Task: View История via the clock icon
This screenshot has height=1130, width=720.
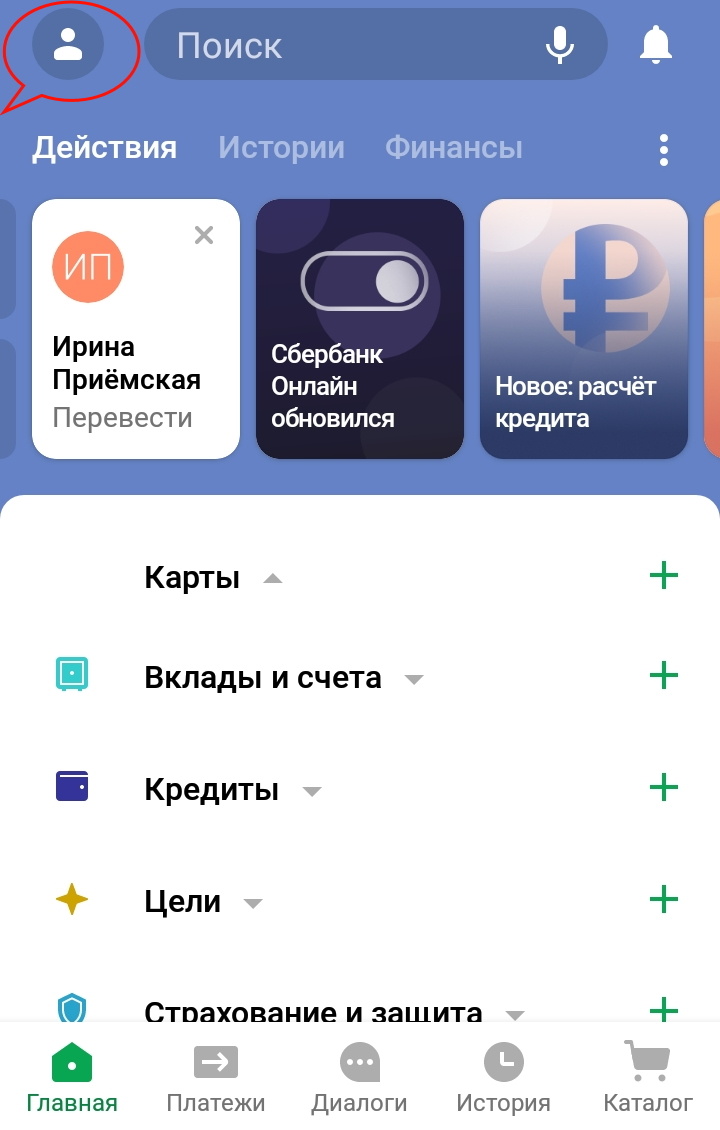Action: pyautogui.click(x=504, y=1075)
